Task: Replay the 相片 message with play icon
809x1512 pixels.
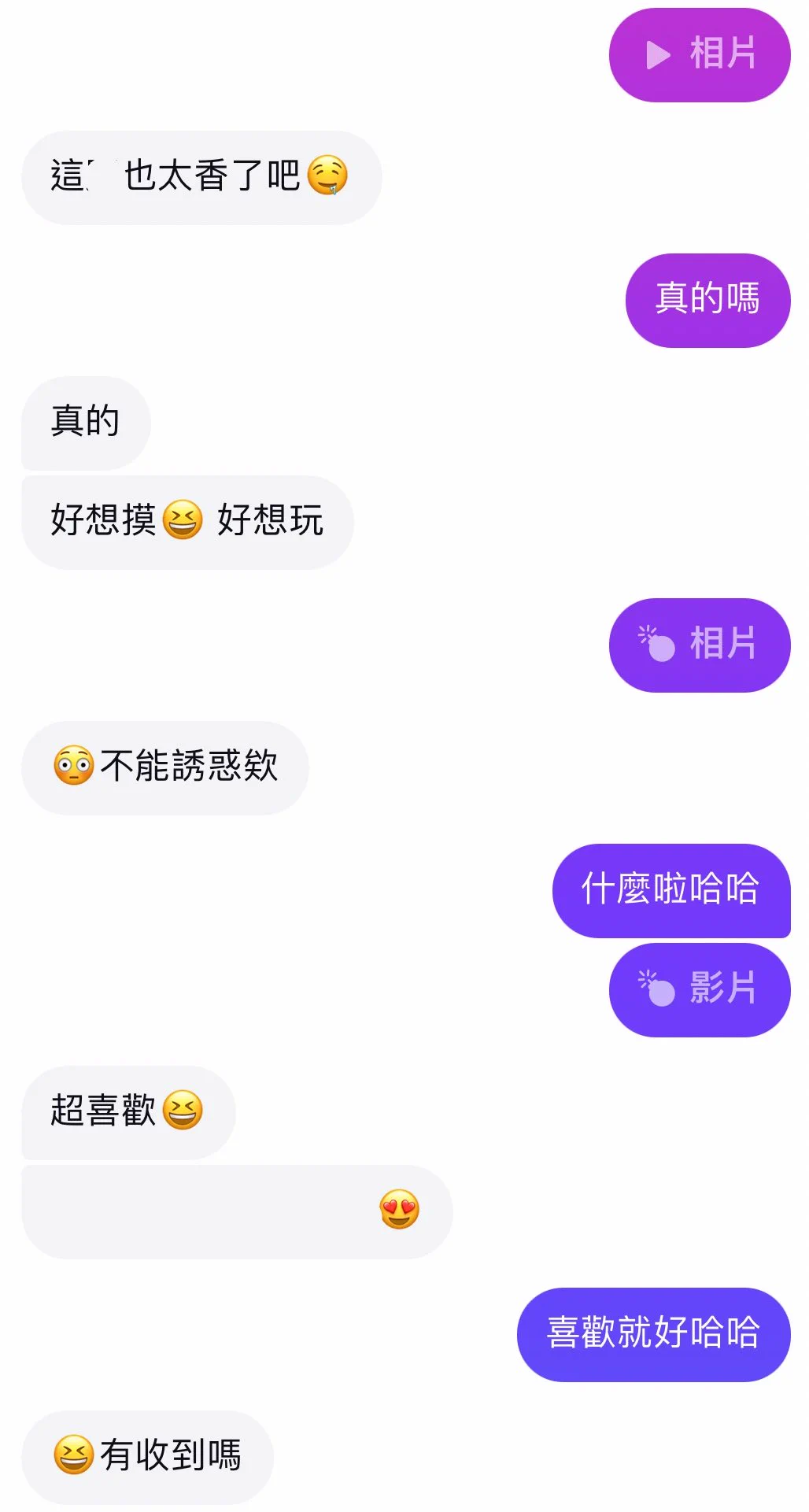Action: (x=699, y=55)
